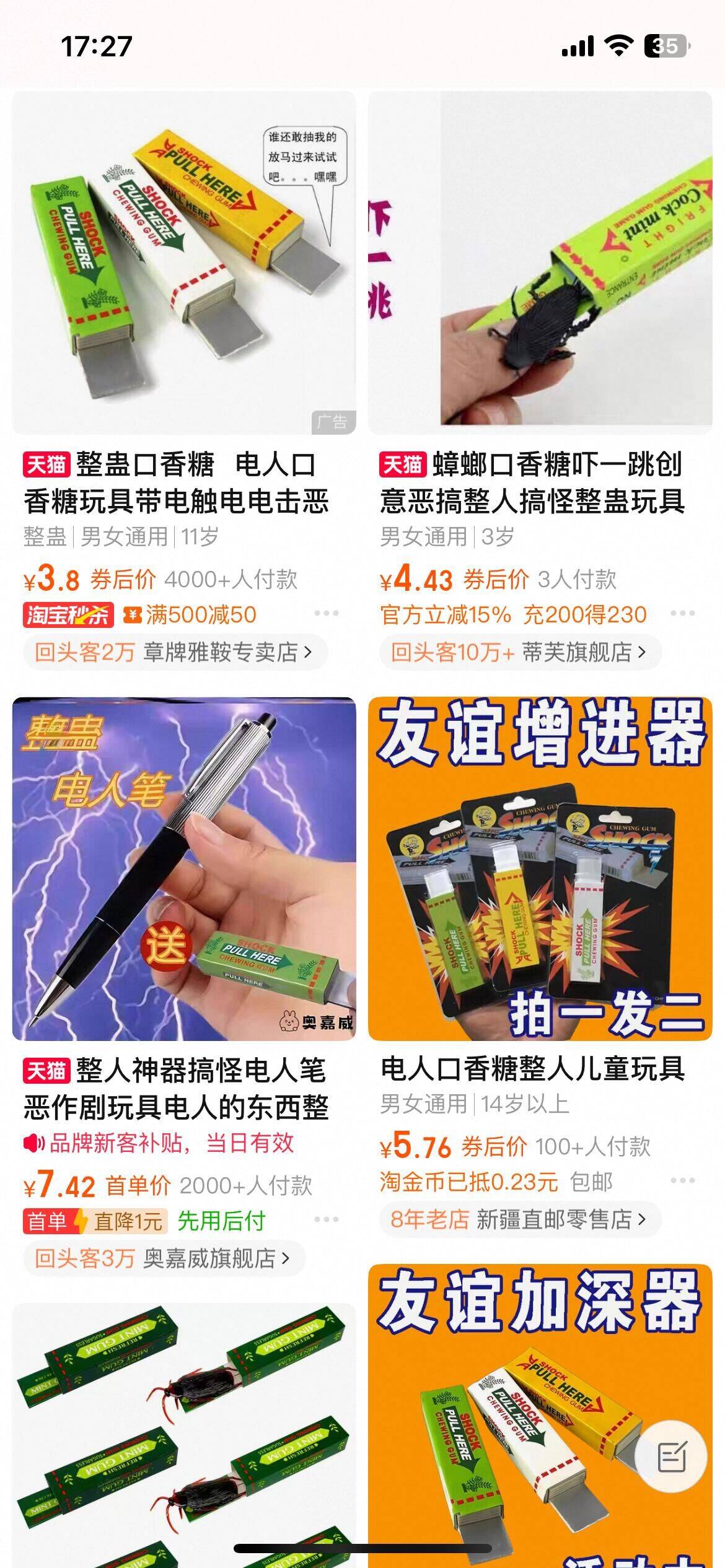Open the green MINT GUM cockroach product image
Screen dimensions: 725x1568
183,1431
